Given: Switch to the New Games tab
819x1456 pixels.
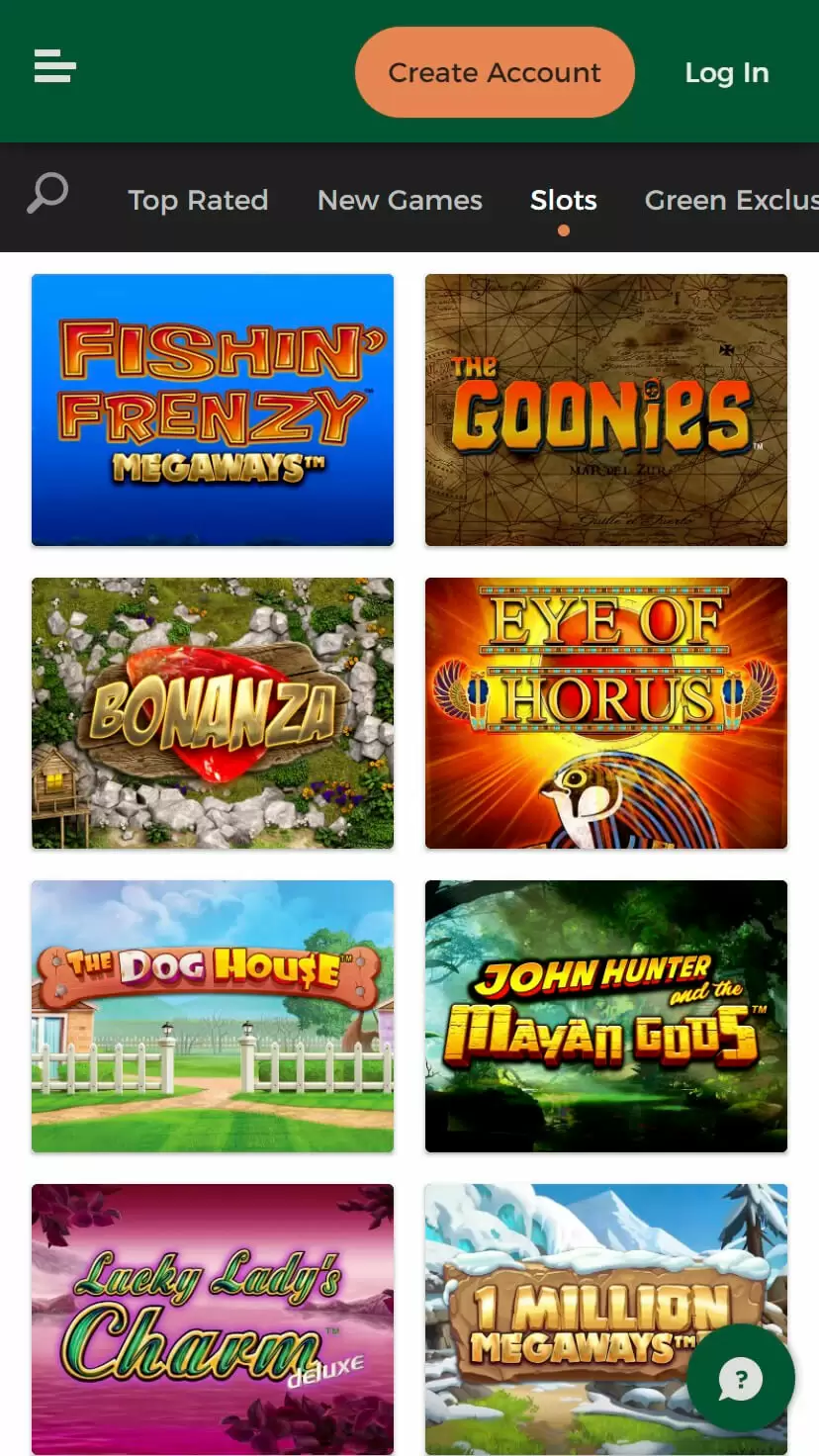Looking at the screenshot, I should [400, 200].
